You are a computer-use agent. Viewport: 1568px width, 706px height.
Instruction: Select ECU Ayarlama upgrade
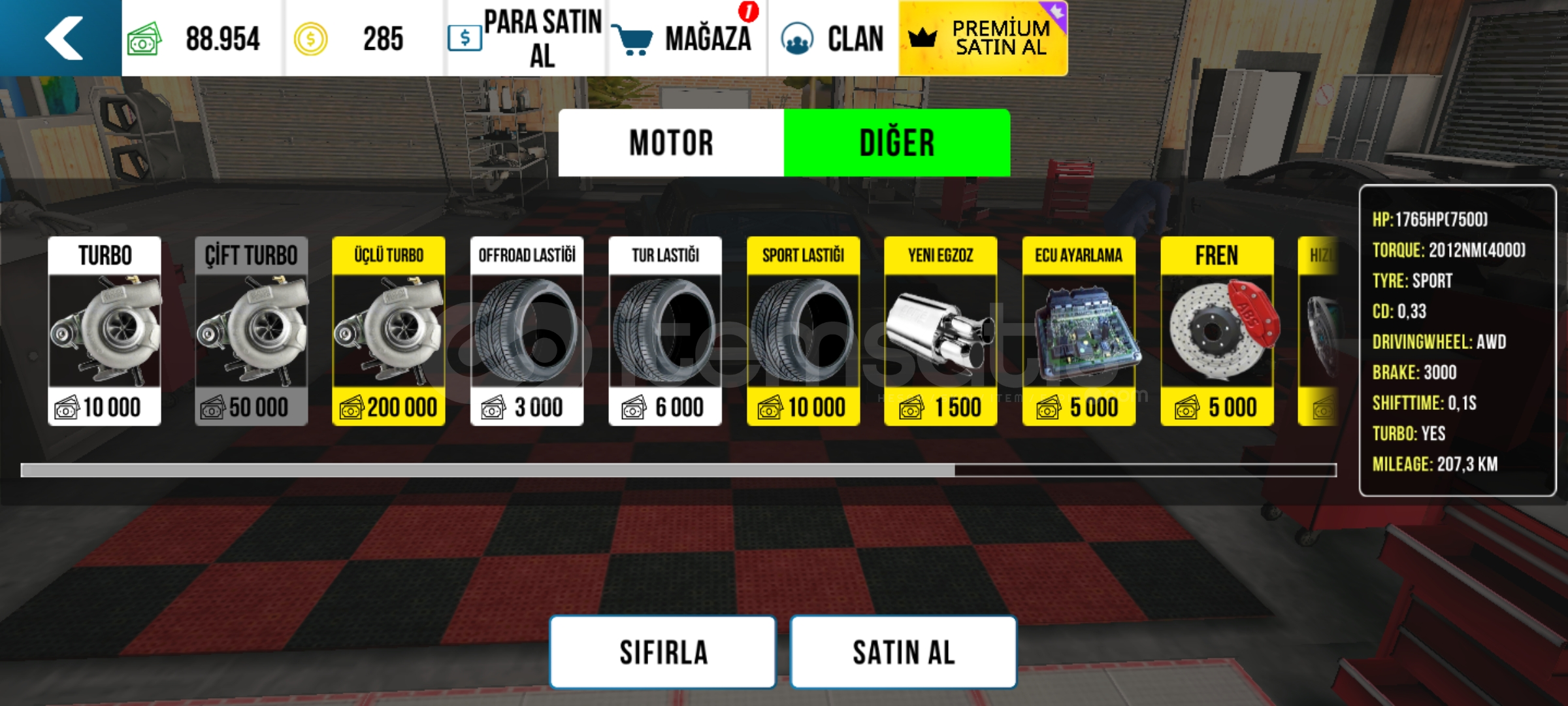point(1079,331)
